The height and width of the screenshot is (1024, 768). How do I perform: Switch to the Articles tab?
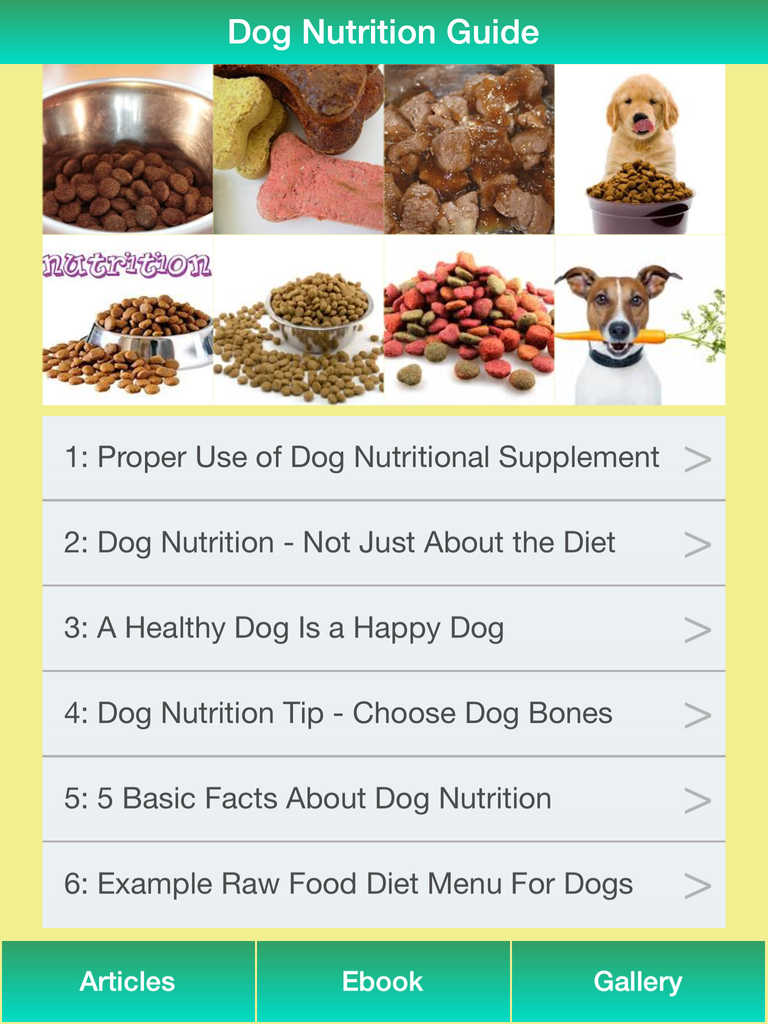pyautogui.click(x=127, y=981)
